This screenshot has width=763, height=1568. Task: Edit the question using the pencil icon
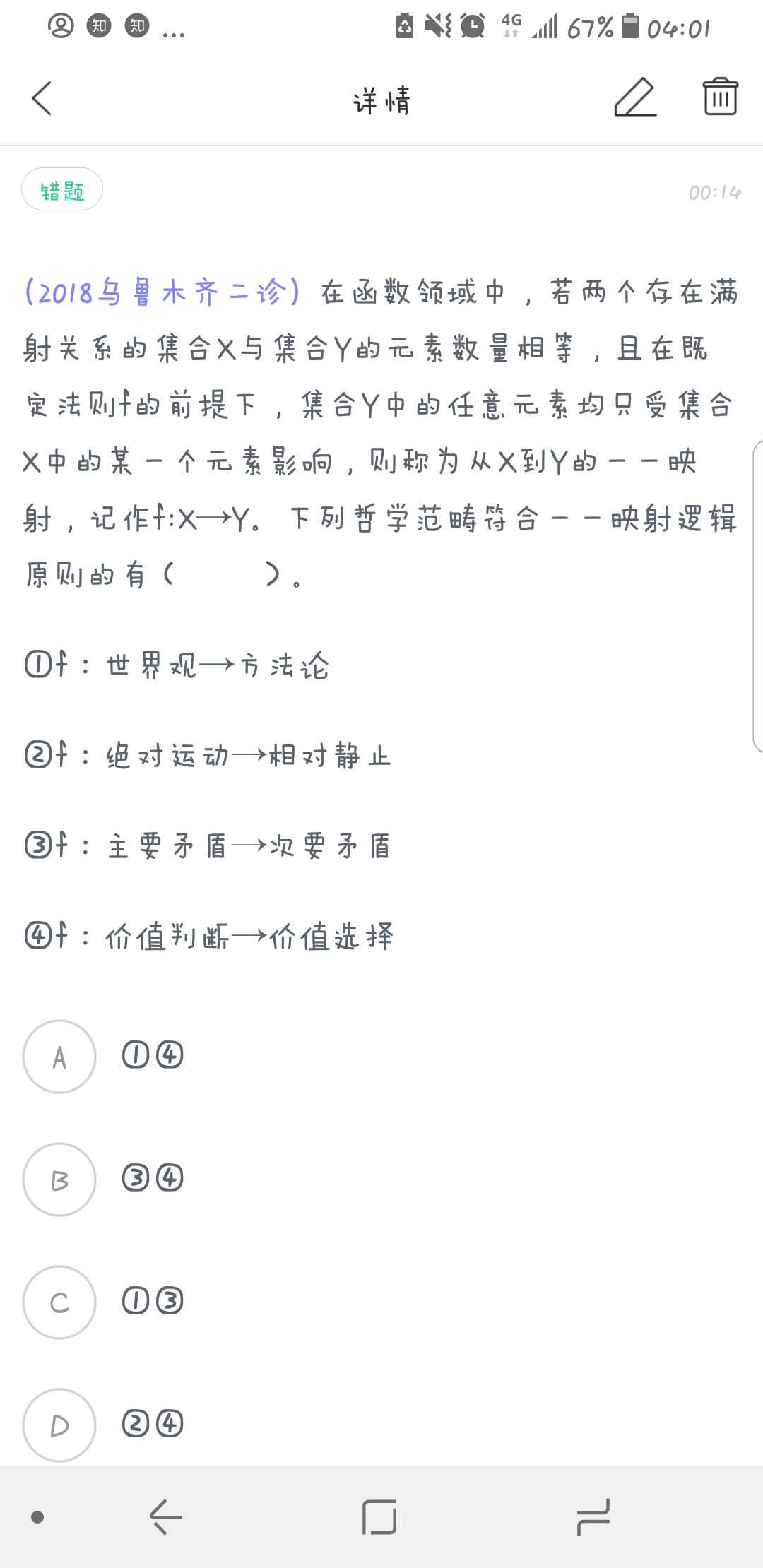pos(634,99)
